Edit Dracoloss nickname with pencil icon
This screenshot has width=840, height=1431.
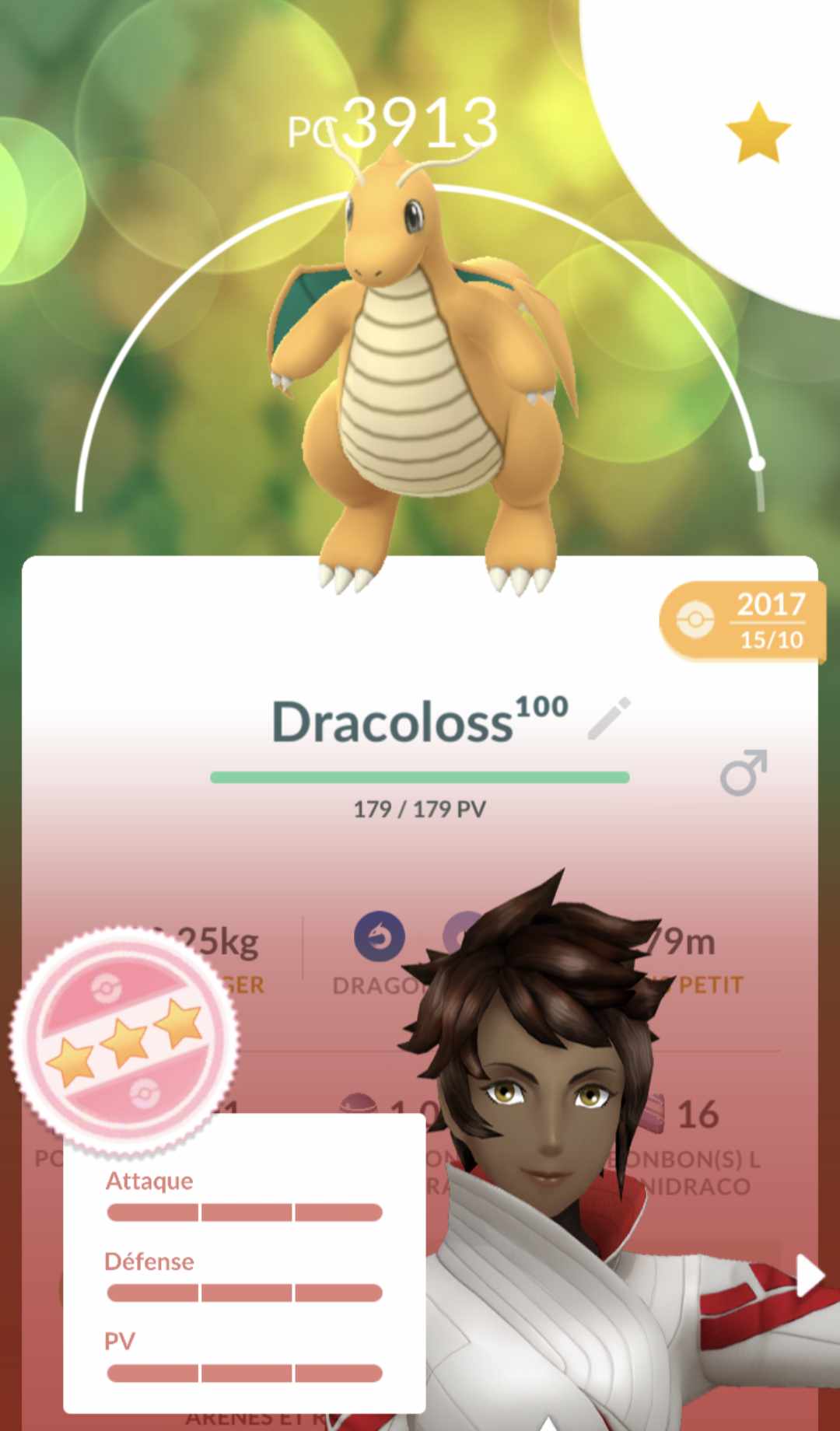pos(609,719)
